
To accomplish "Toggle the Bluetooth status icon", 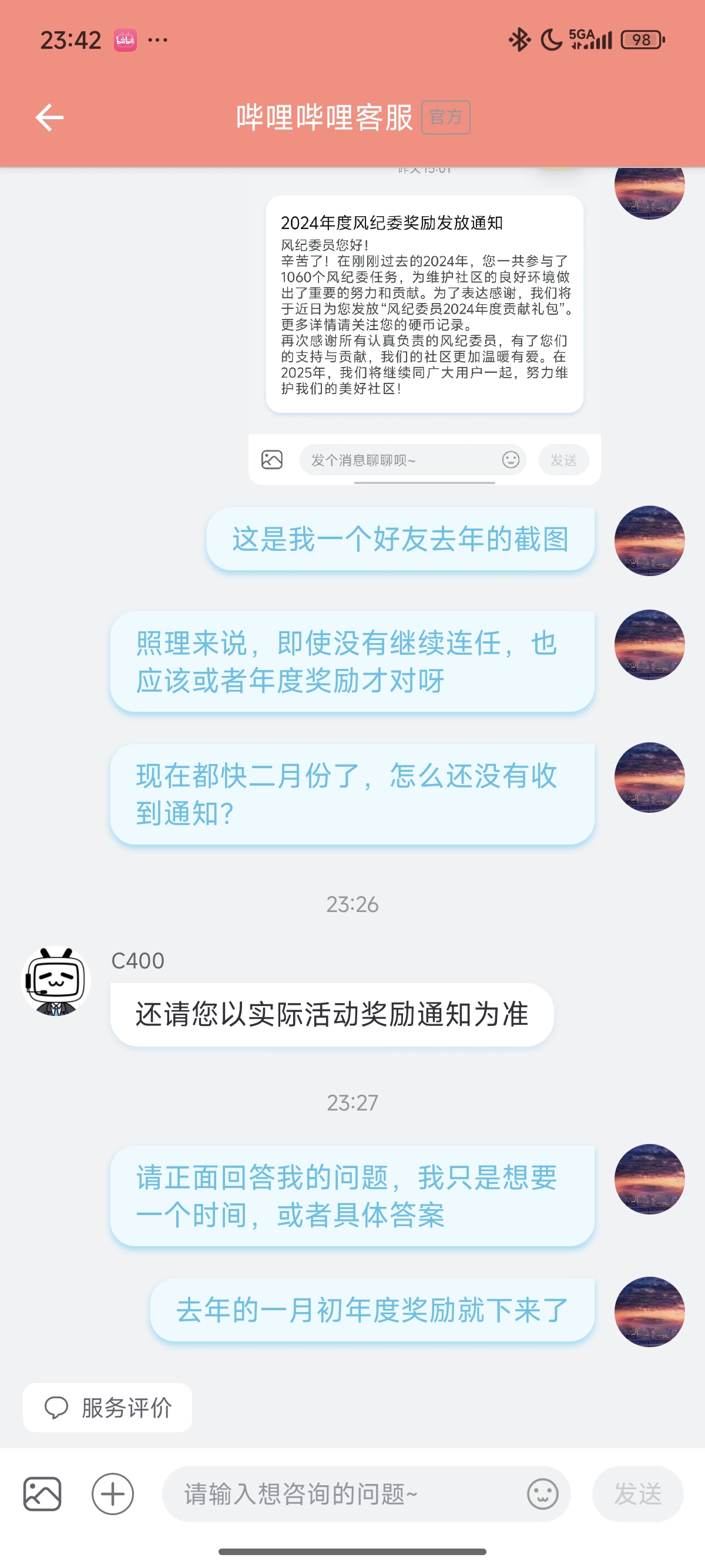I will (519, 39).
